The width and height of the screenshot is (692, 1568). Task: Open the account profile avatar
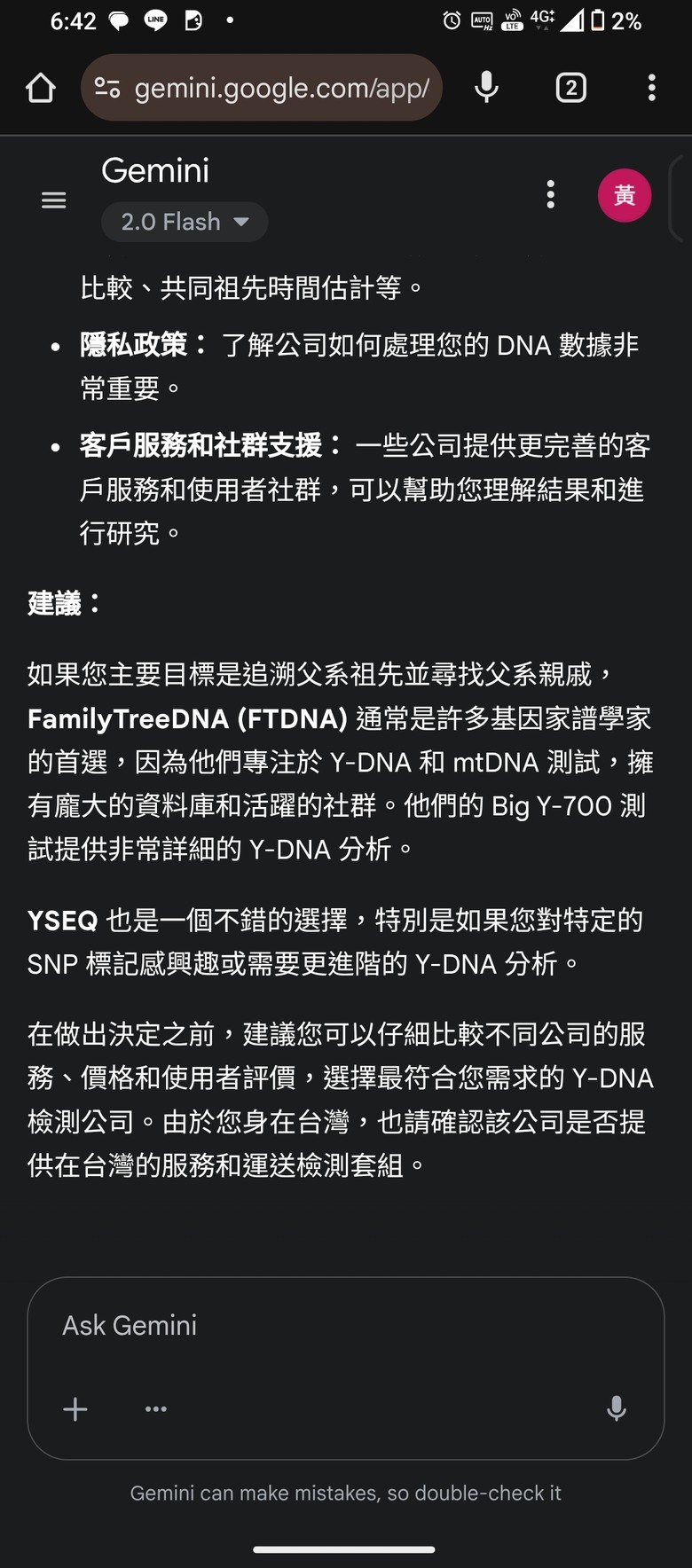pos(625,195)
